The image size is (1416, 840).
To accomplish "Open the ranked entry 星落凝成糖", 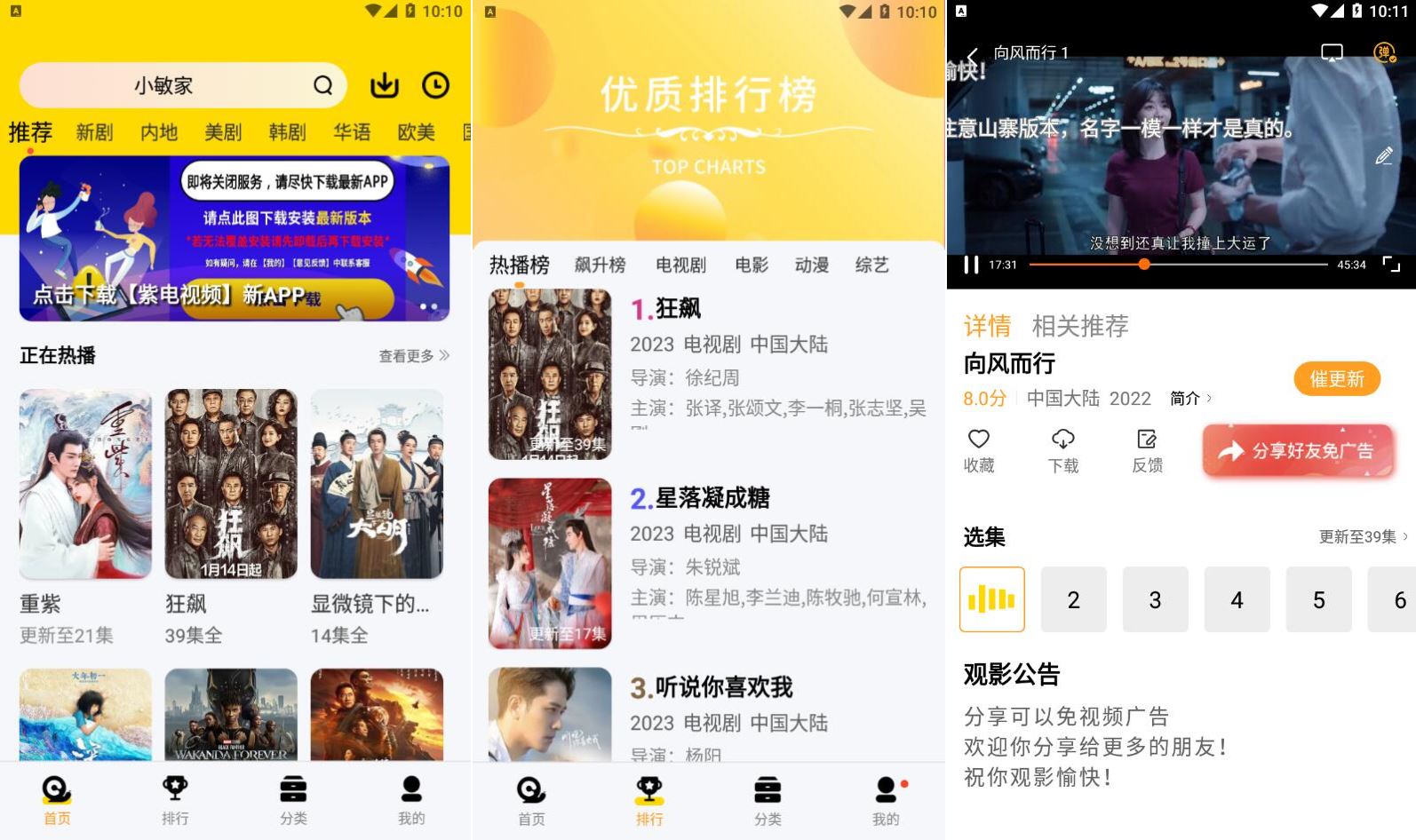I will click(712, 498).
